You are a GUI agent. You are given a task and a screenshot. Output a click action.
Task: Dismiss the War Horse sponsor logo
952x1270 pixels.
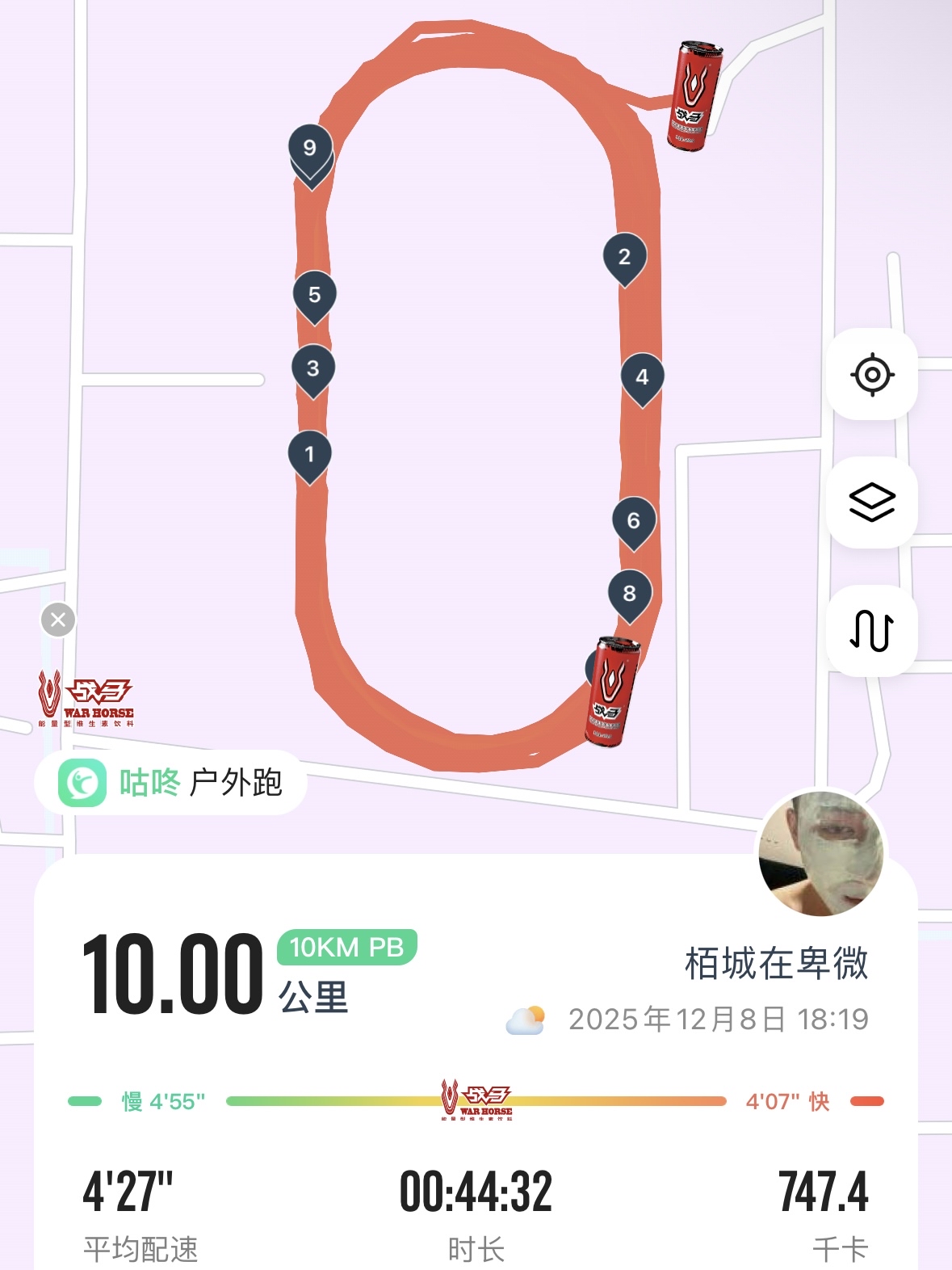58,620
